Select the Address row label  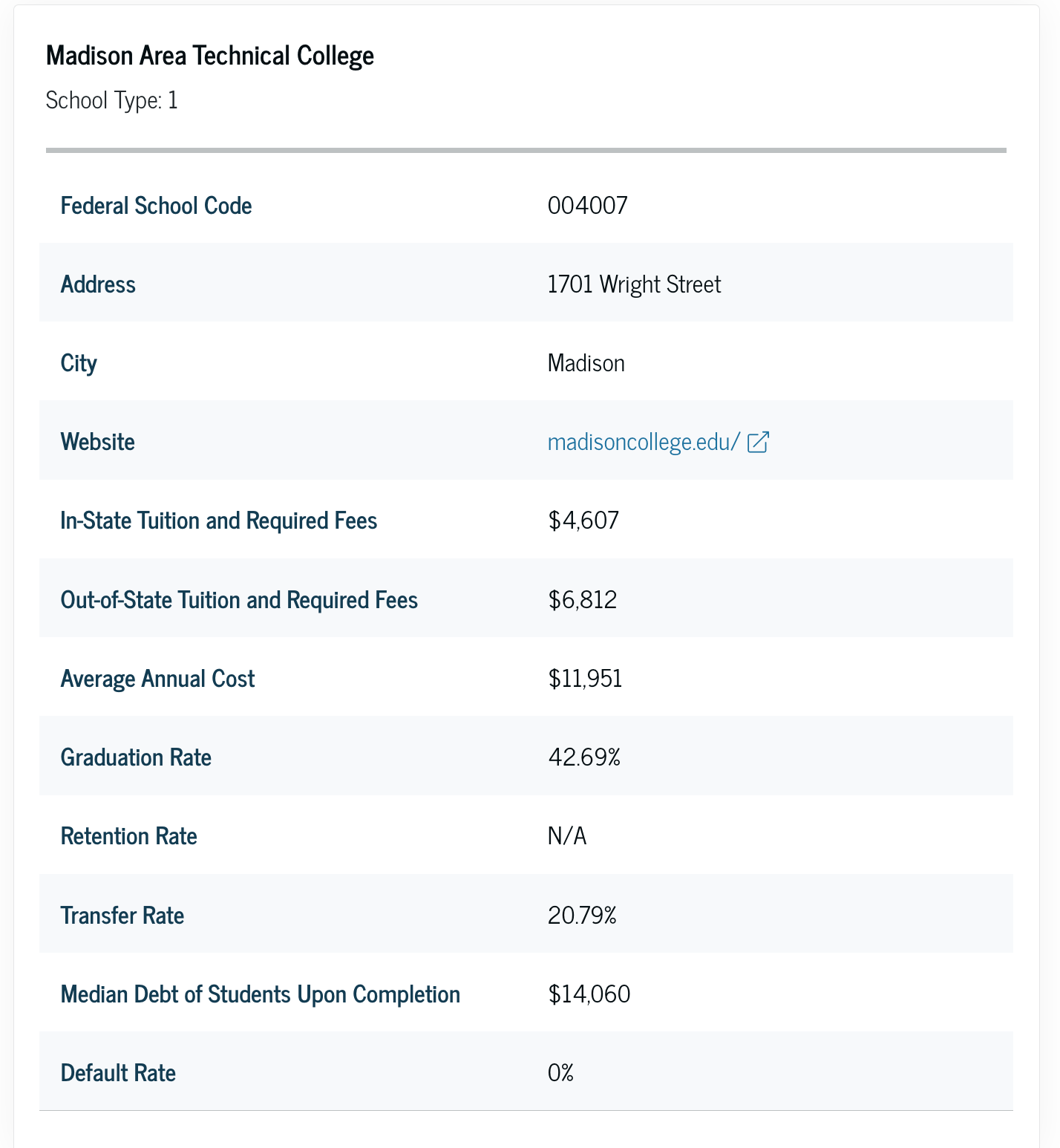[x=98, y=284]
